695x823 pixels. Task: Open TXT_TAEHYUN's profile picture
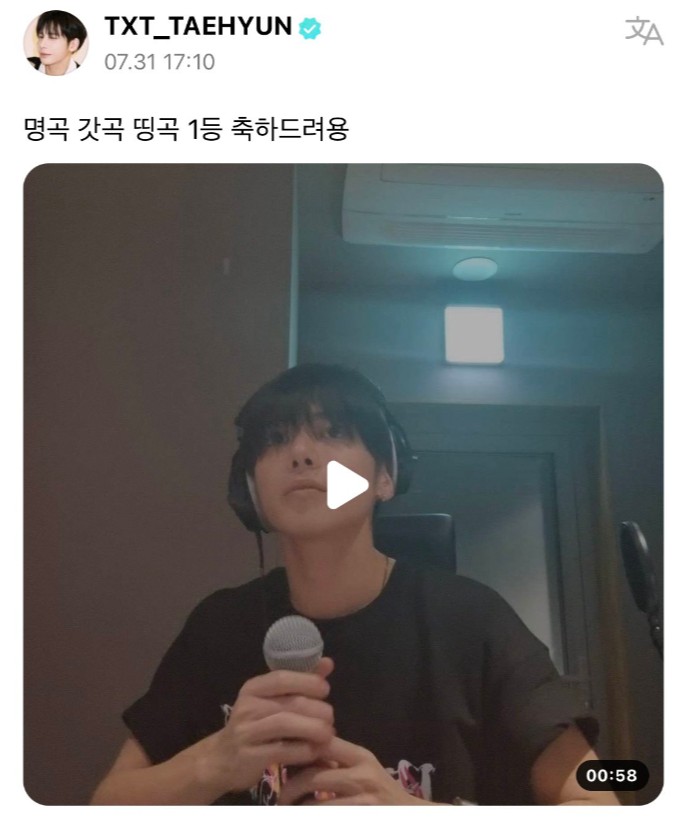tap(56, 43)
